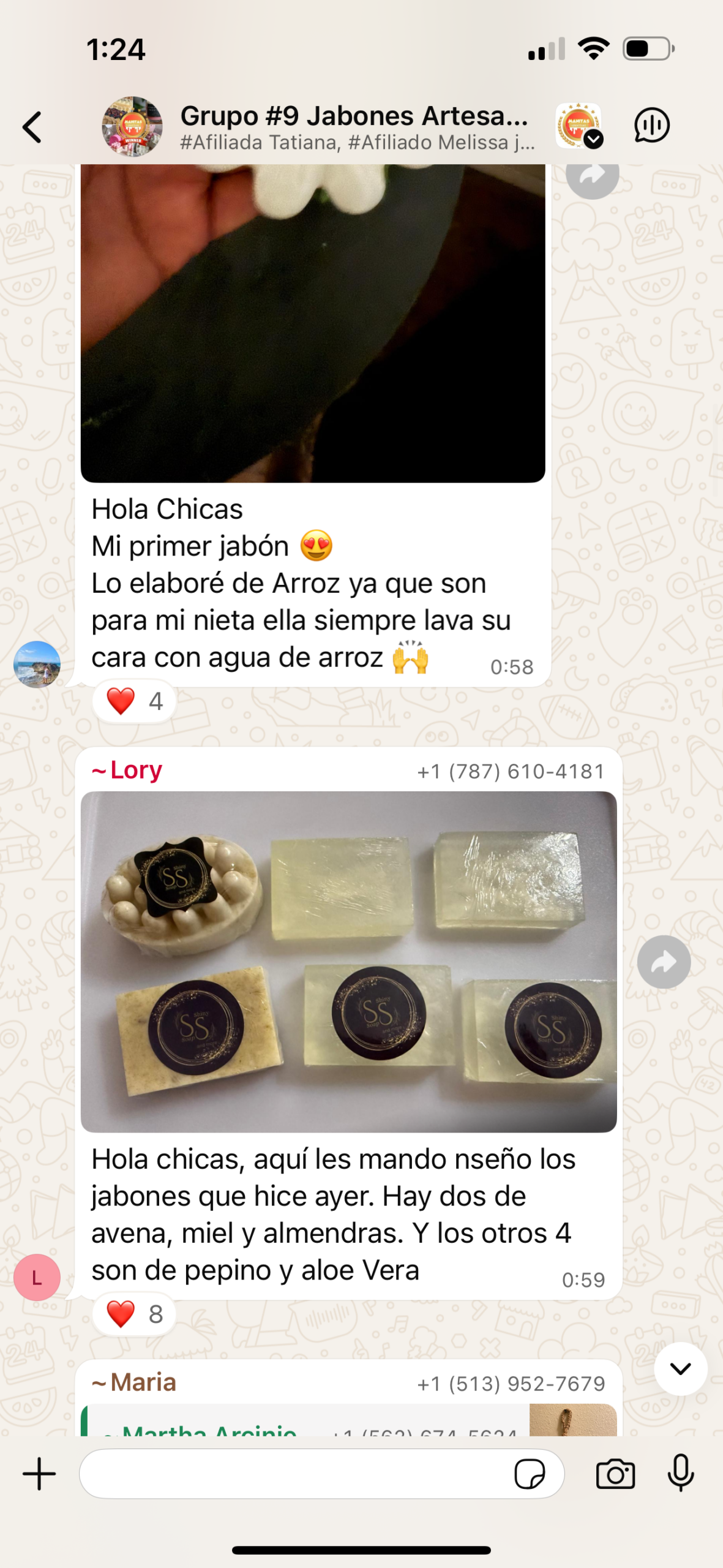Open the community badge icon in header
The width and height of the screenshot is (723, 1568).
click(579, 126)
